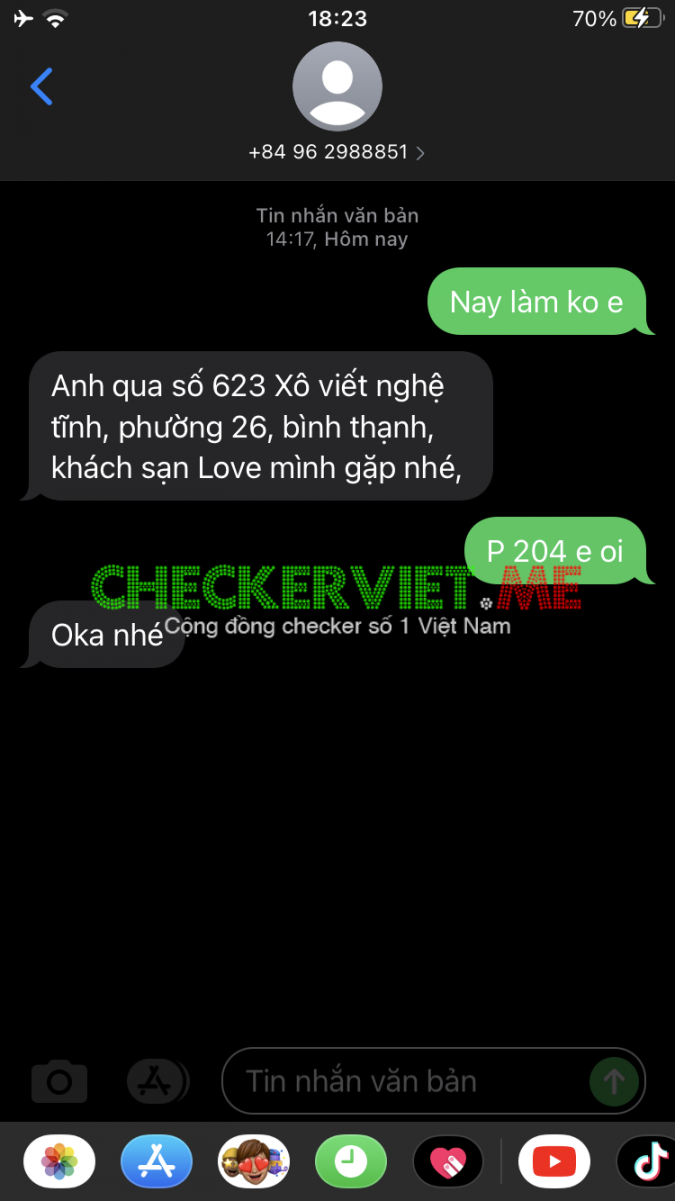The image size is (675, 1201).
Task: Go back to the message list
Action: coord(42,87)
